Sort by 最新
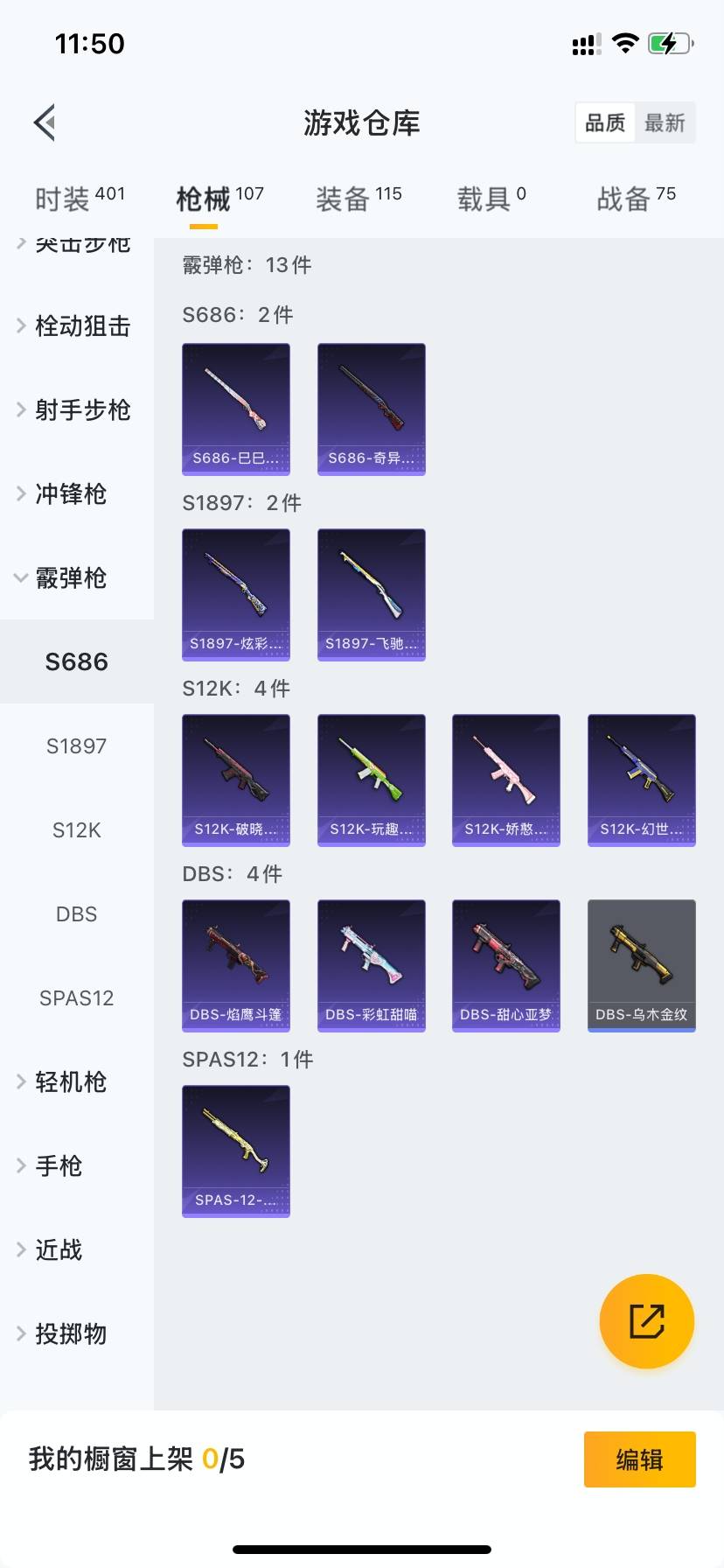This screenshot has width=724, height=1568. [665, 122]
